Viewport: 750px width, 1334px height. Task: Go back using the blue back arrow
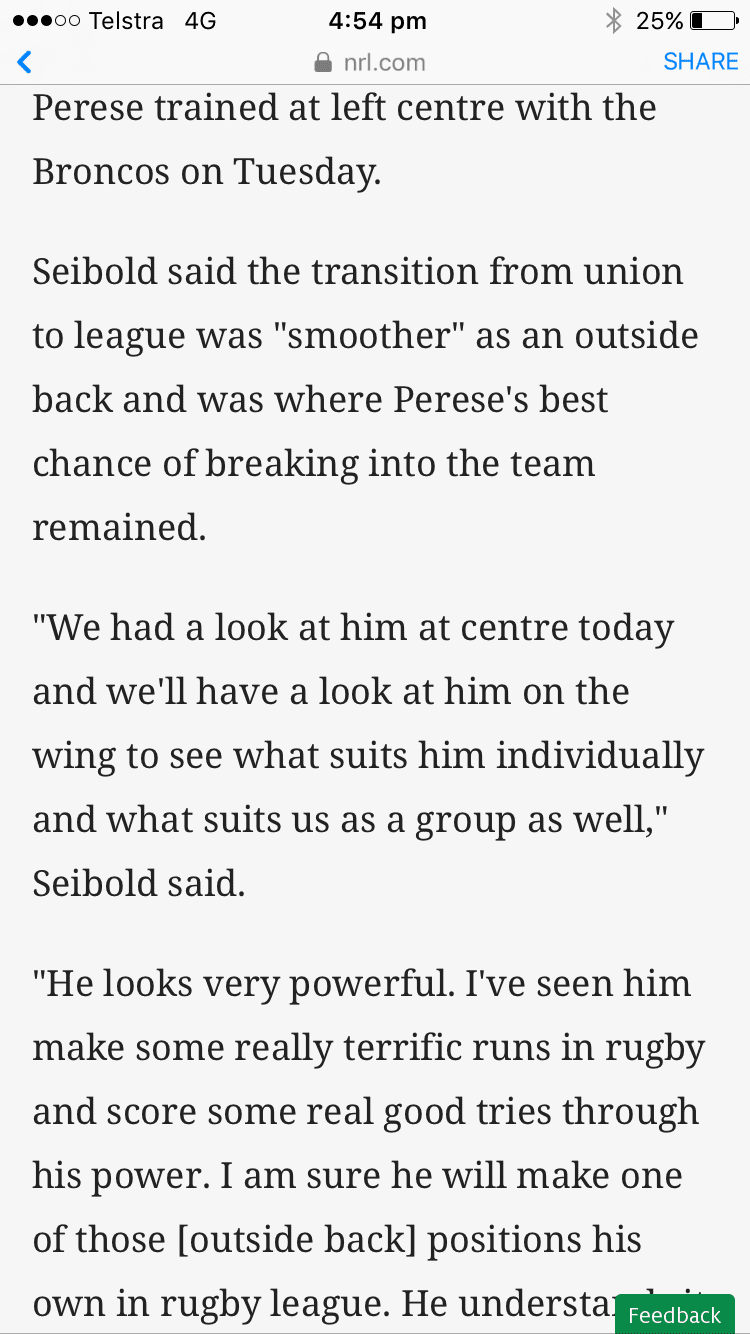25,62
